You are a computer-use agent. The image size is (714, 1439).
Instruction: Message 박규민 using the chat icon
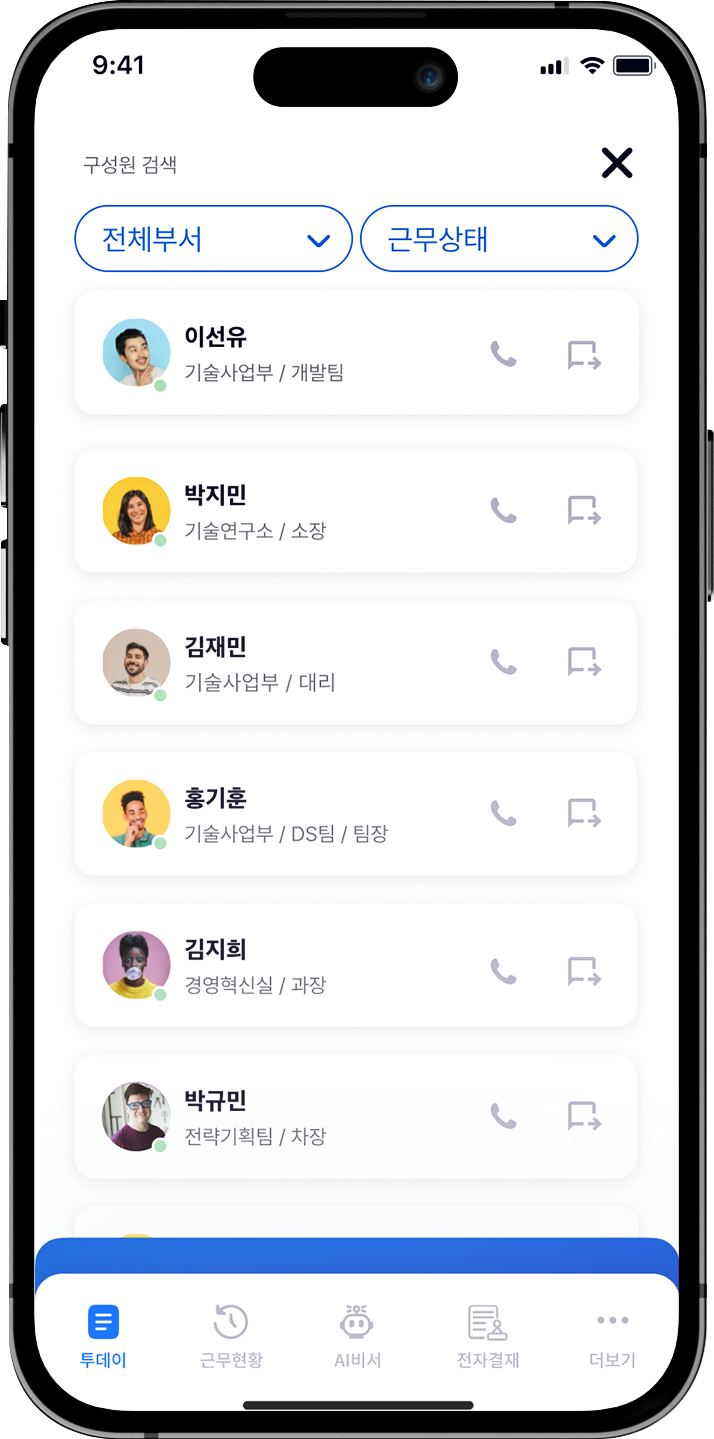coord(584,1116)
